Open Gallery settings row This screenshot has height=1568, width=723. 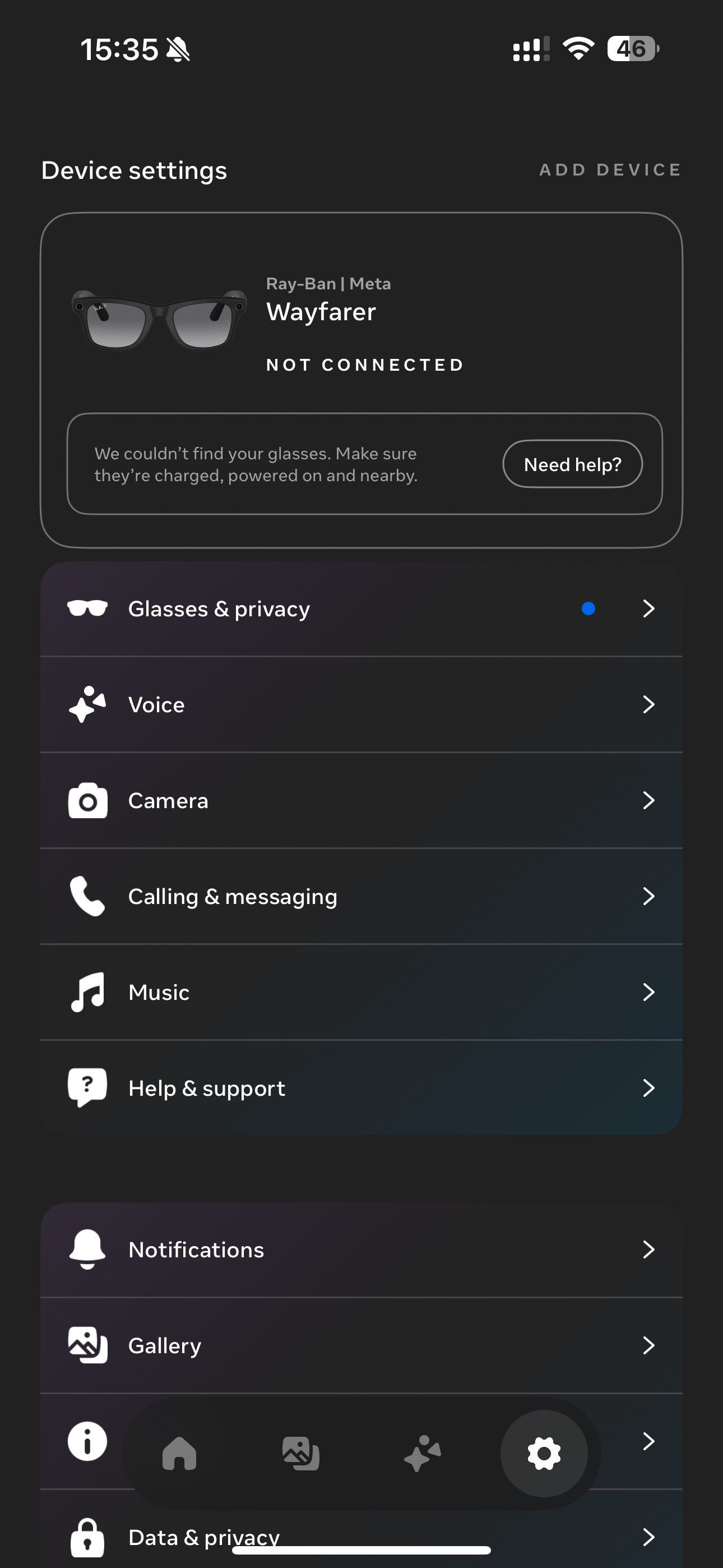(361, 1345)
